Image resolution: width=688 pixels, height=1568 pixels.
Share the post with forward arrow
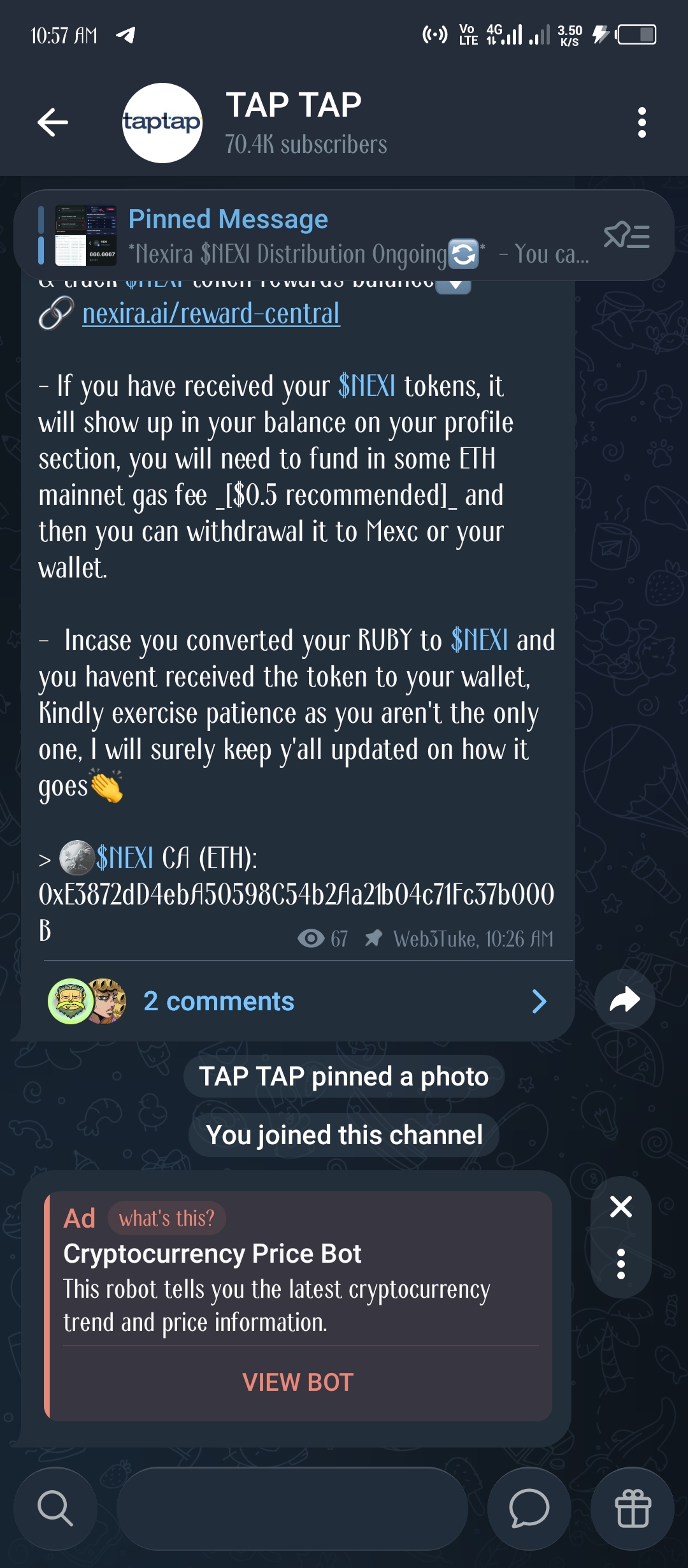coord(624,999)
